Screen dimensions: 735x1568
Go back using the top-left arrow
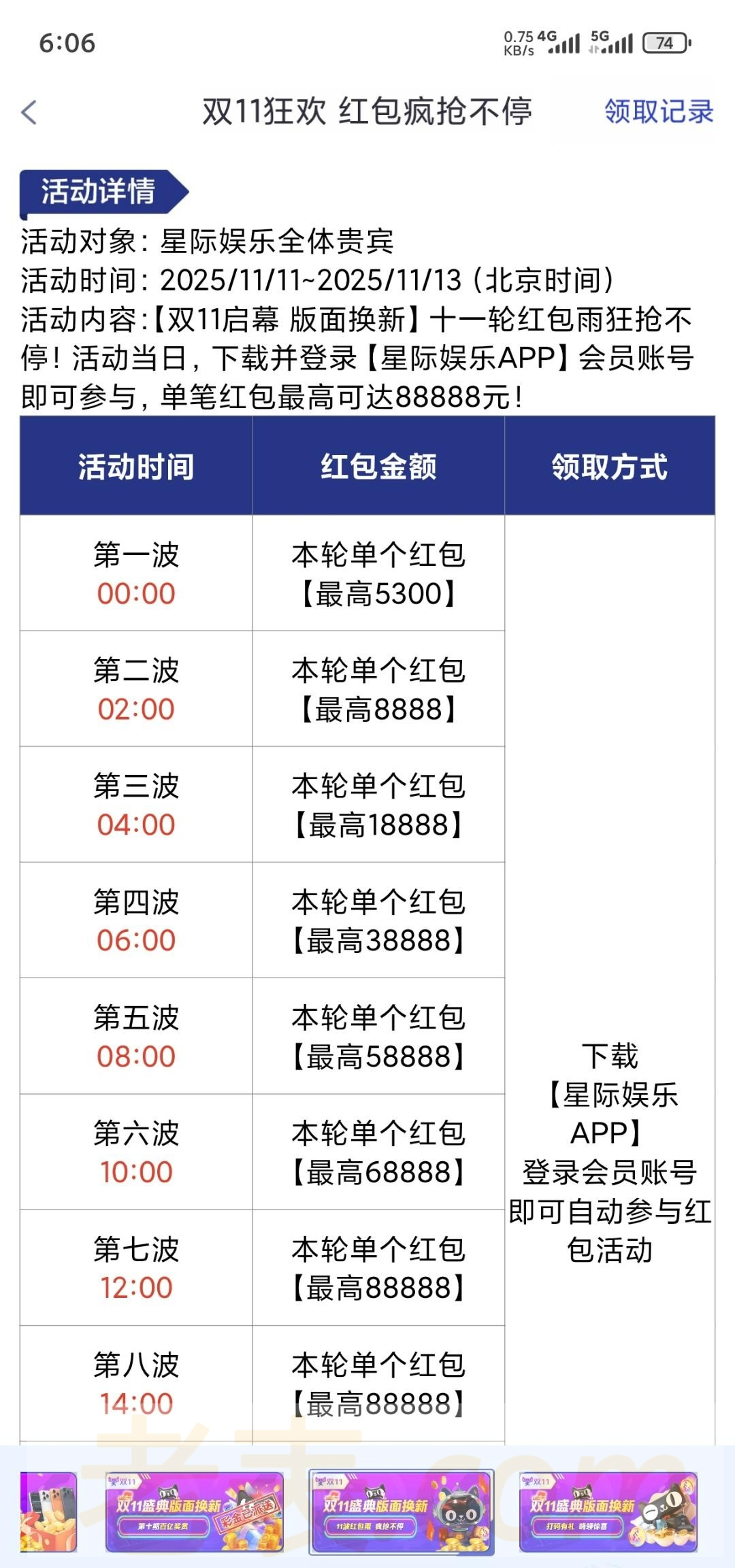(29, 112)
